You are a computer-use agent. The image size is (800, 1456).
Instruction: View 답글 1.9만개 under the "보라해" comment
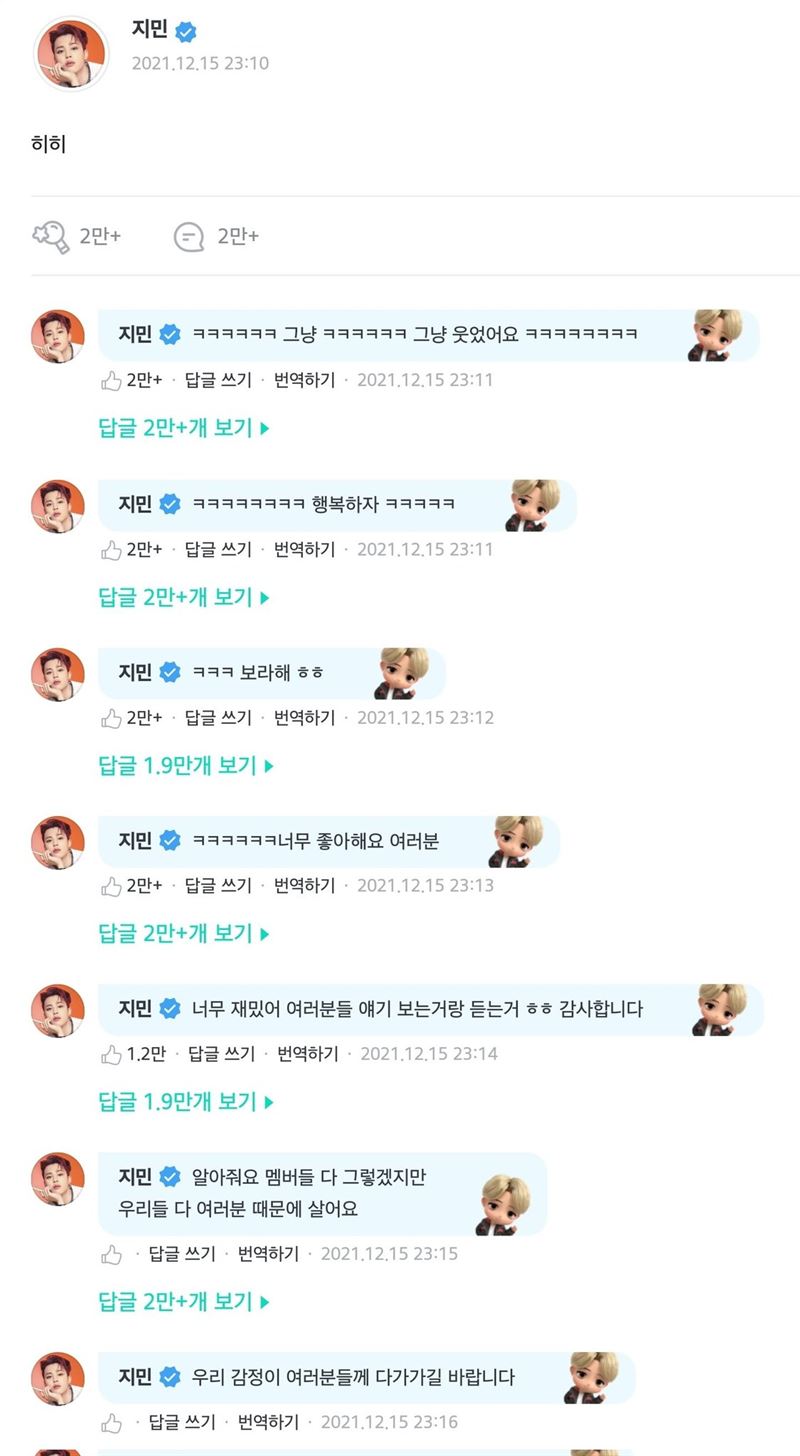[186, 765]
